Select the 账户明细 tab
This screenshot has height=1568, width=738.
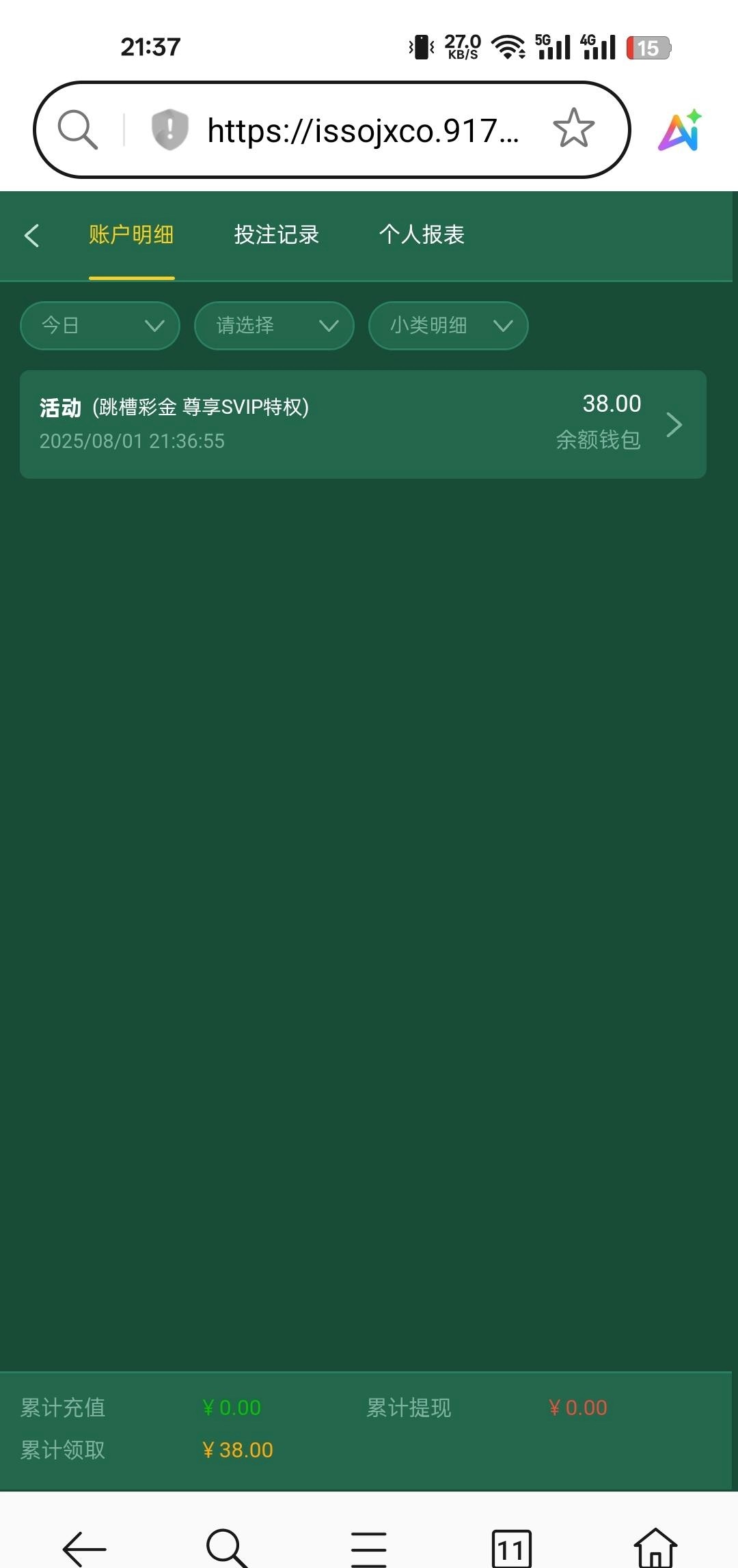coord(131,235)
